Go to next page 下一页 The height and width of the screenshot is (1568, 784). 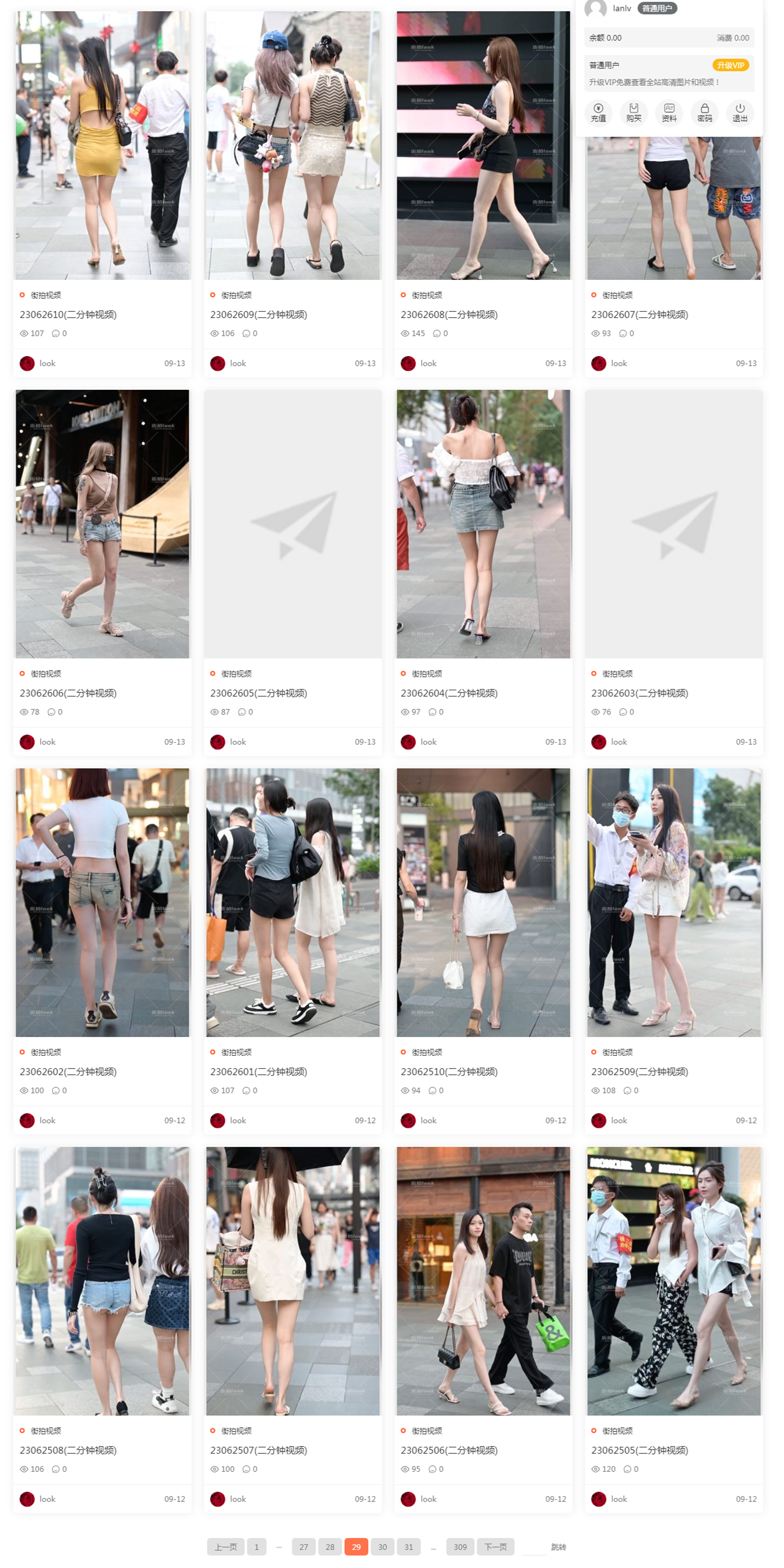pyautogui.click(x=495, y=1547)
